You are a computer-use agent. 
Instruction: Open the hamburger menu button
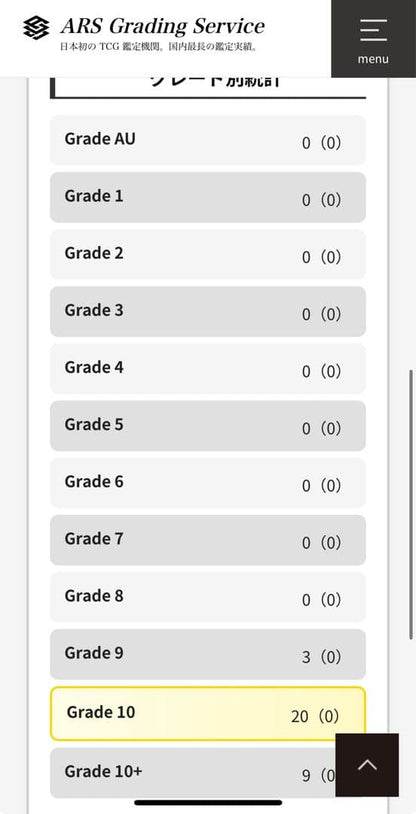point(373,38)
